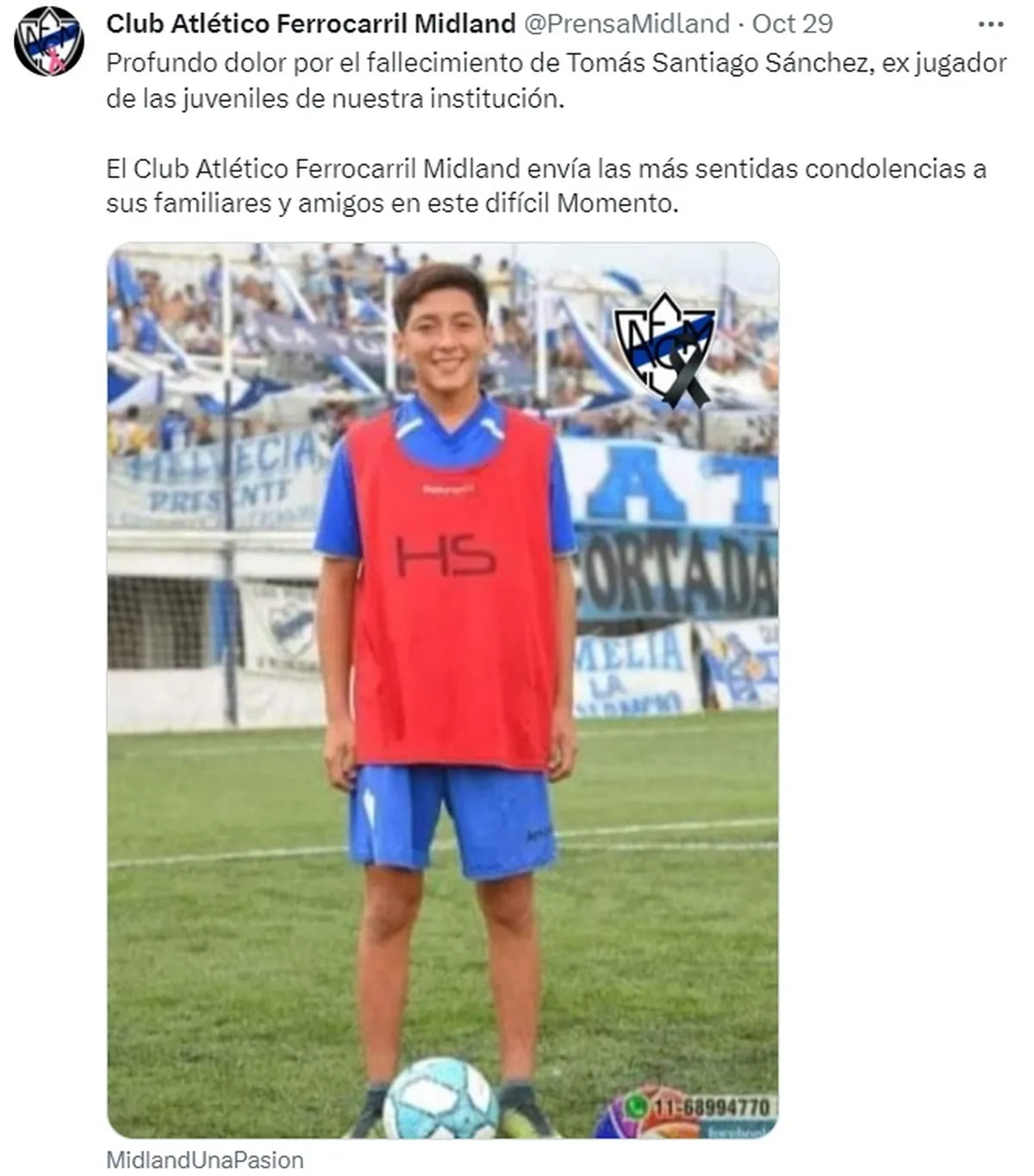The height and width of the screenshot is (1176, 1034).
Task: Open the tweet's three-dot overflow menu
Action: [991, 25]
